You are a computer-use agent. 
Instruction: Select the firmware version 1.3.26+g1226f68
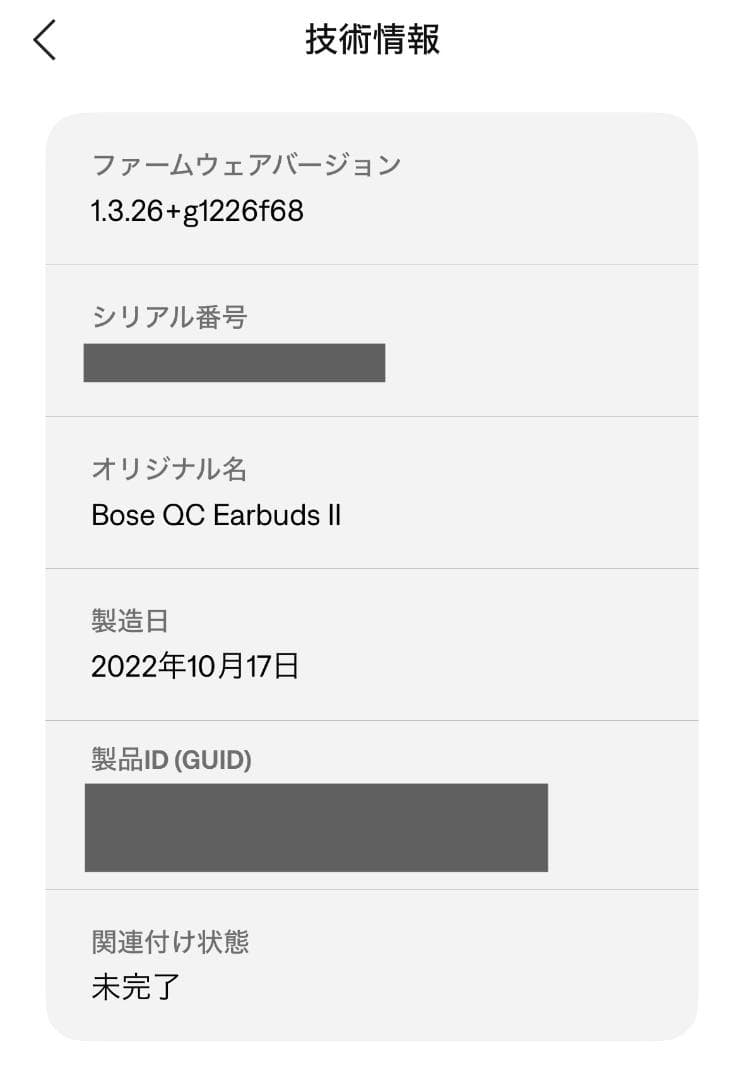(x=197, y=211)
